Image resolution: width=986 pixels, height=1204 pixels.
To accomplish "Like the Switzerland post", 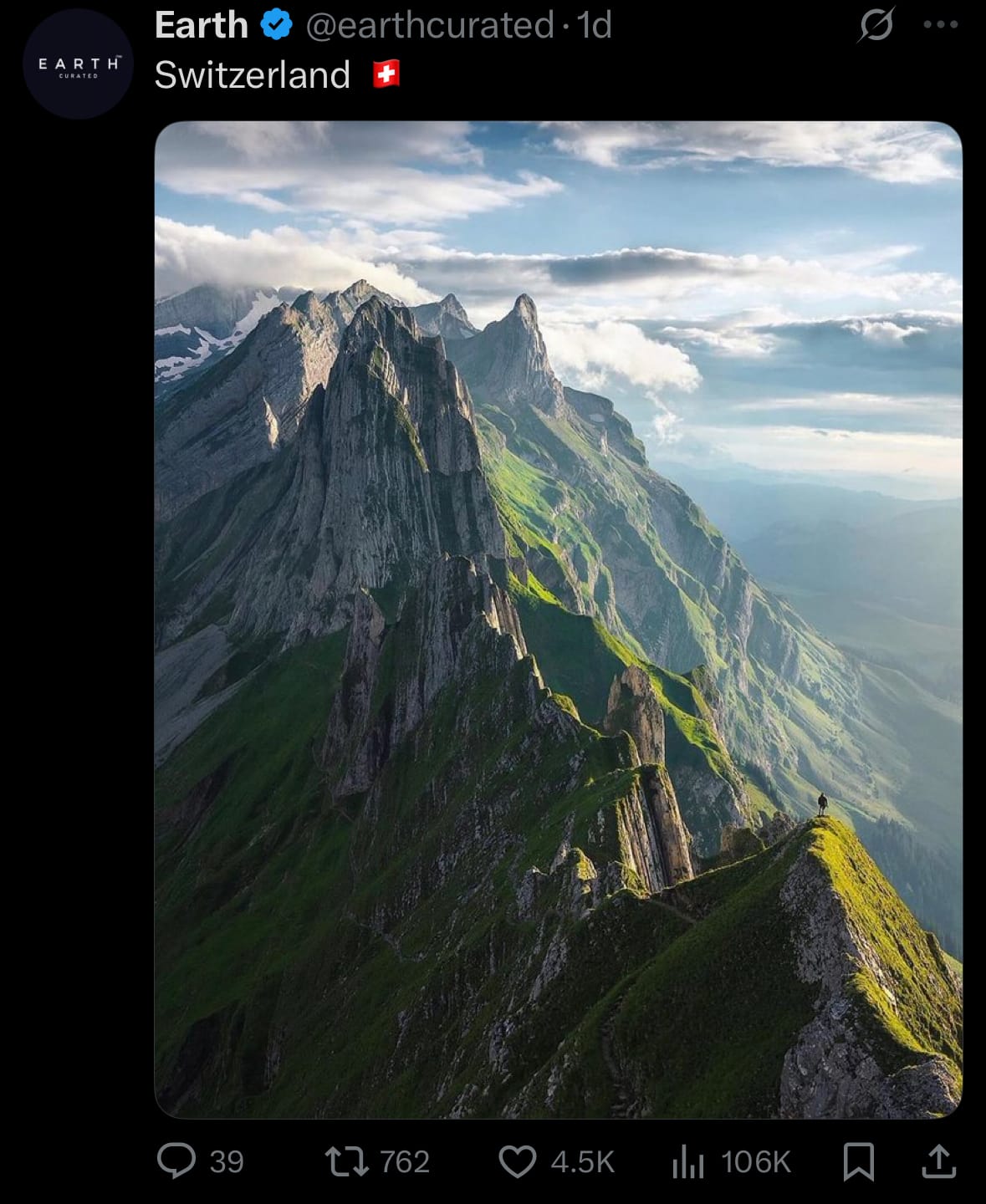I will 518,1161.
